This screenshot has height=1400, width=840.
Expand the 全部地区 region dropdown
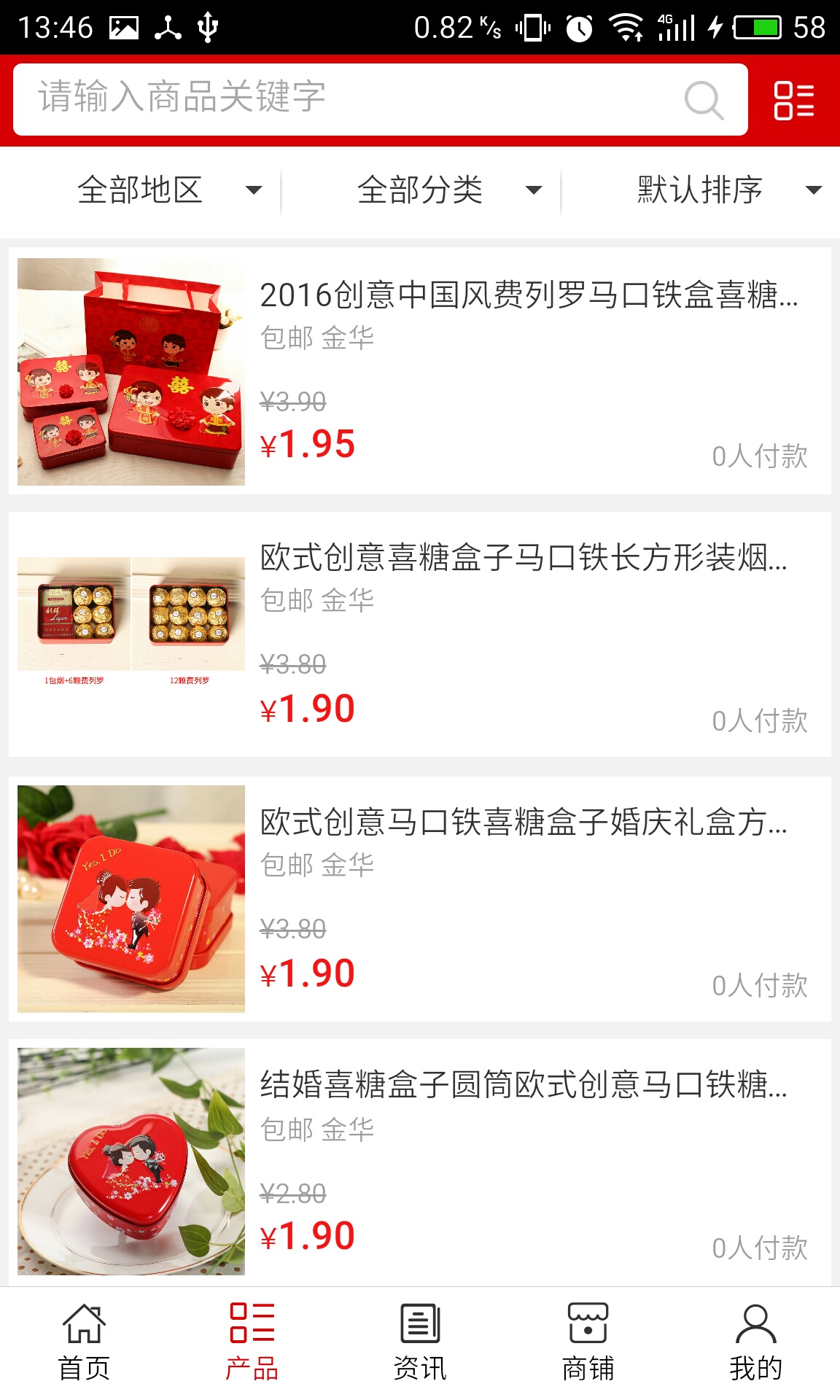[168, 190]
